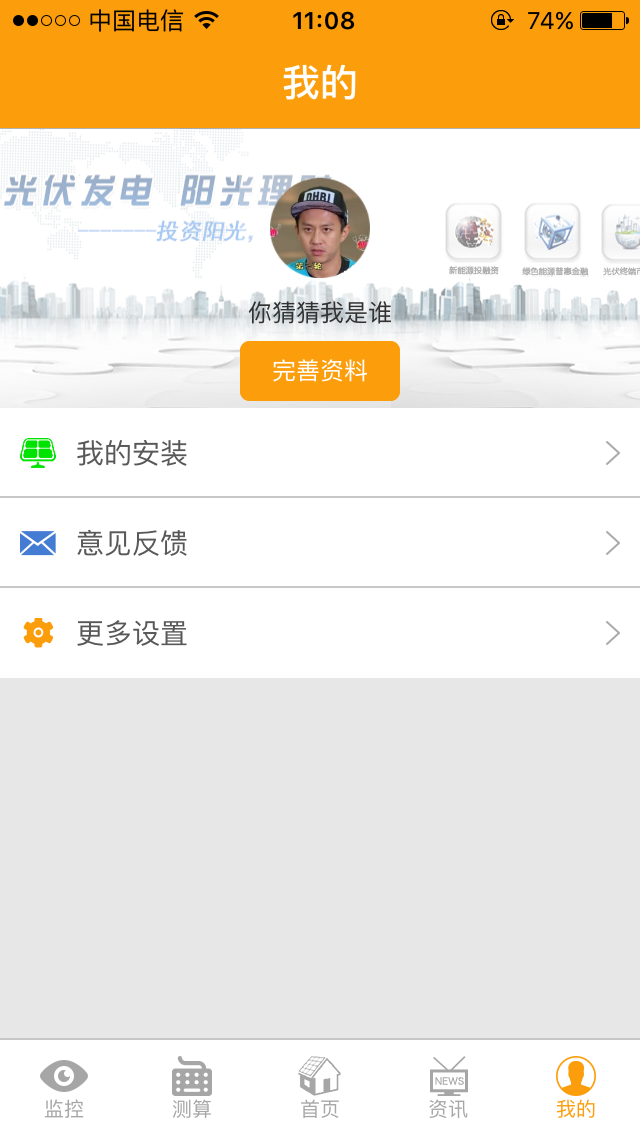Open 更多设置 settings row
Image resolution: width=640 pixels, height=1136 pixels.
[x=320, y=633]
